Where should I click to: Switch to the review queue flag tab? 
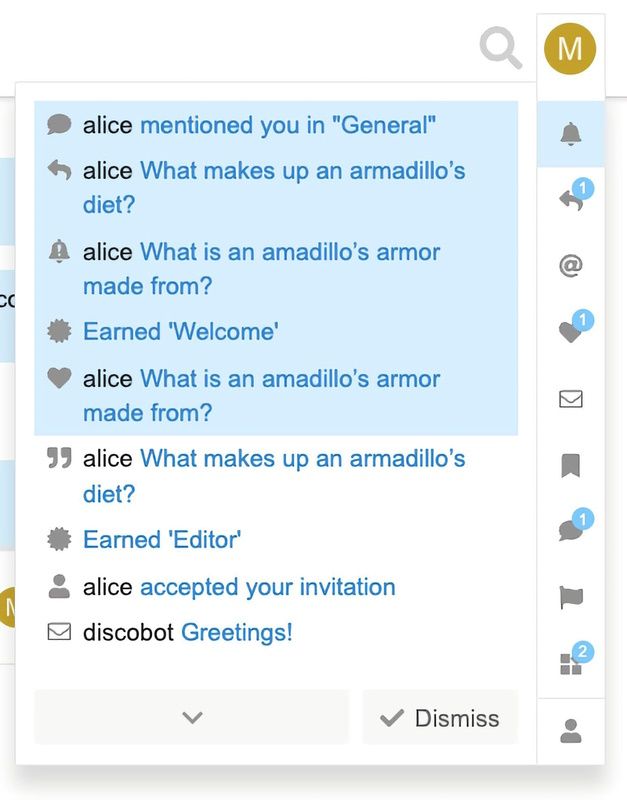tap(571, 598)
